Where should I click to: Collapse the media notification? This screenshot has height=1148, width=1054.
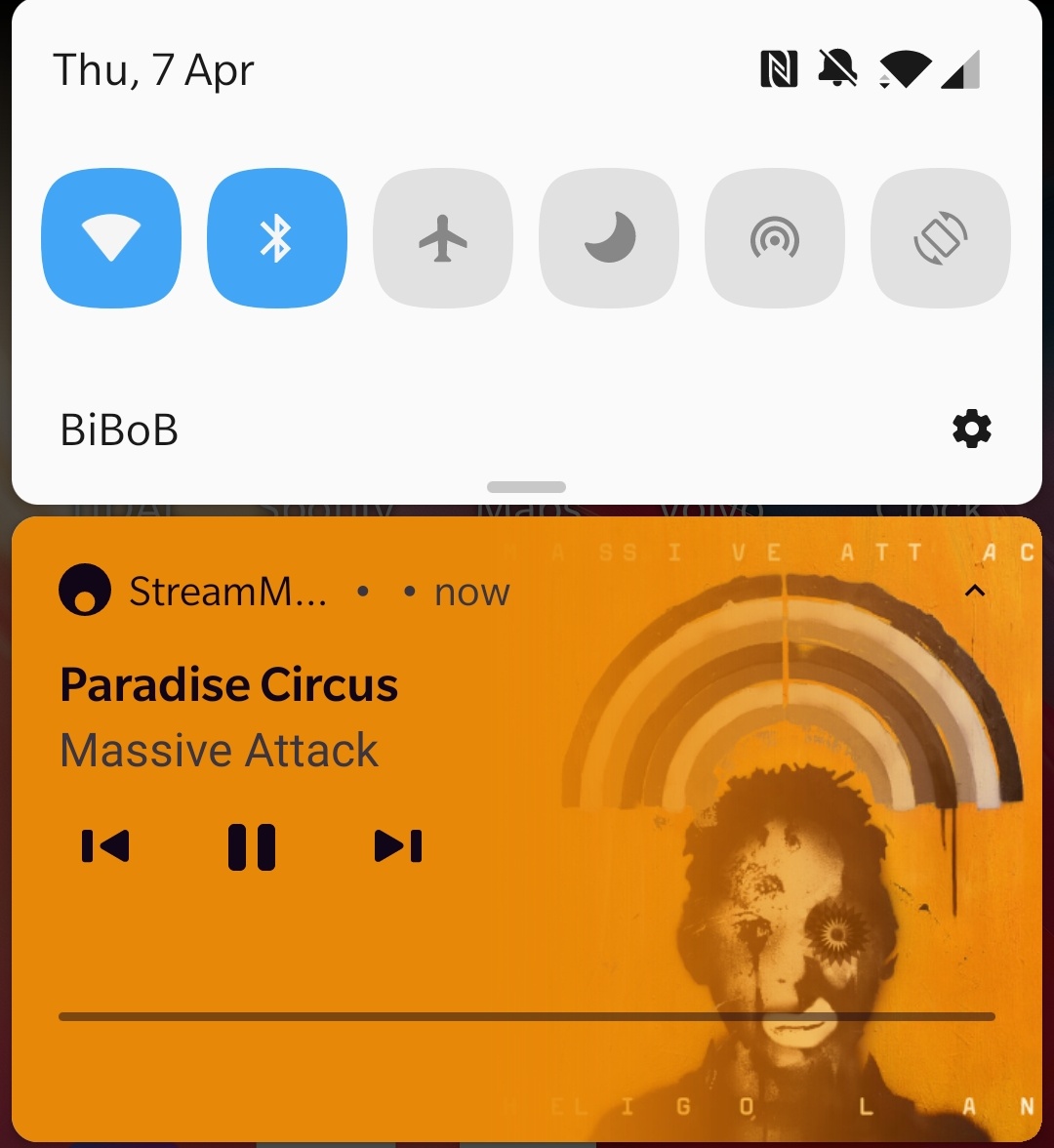coord(974,591)
